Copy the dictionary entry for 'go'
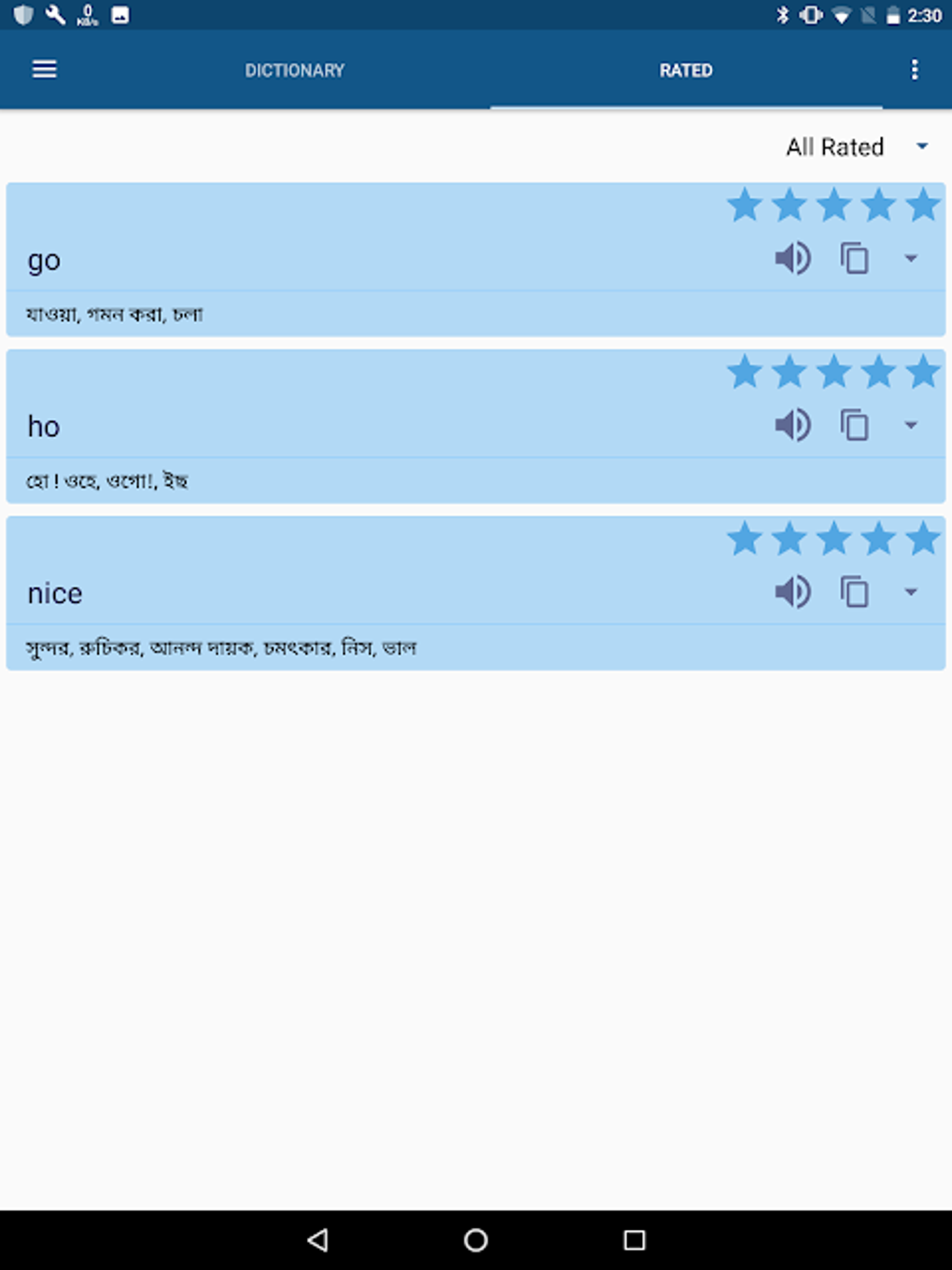Image resolution: width=952 pixels, height=1270 pixels. 855,259
